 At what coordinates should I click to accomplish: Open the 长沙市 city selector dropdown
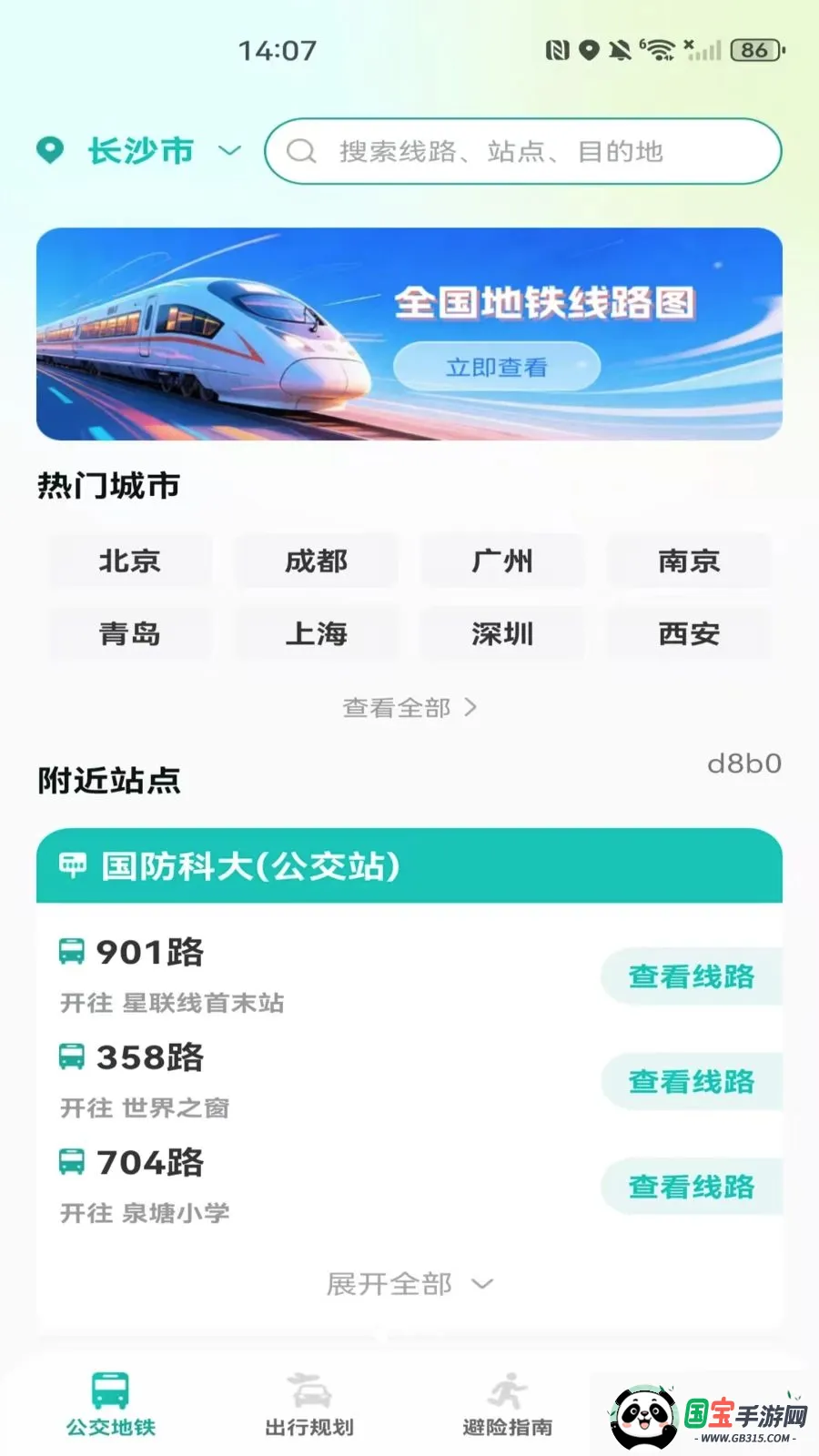point(139,150)
